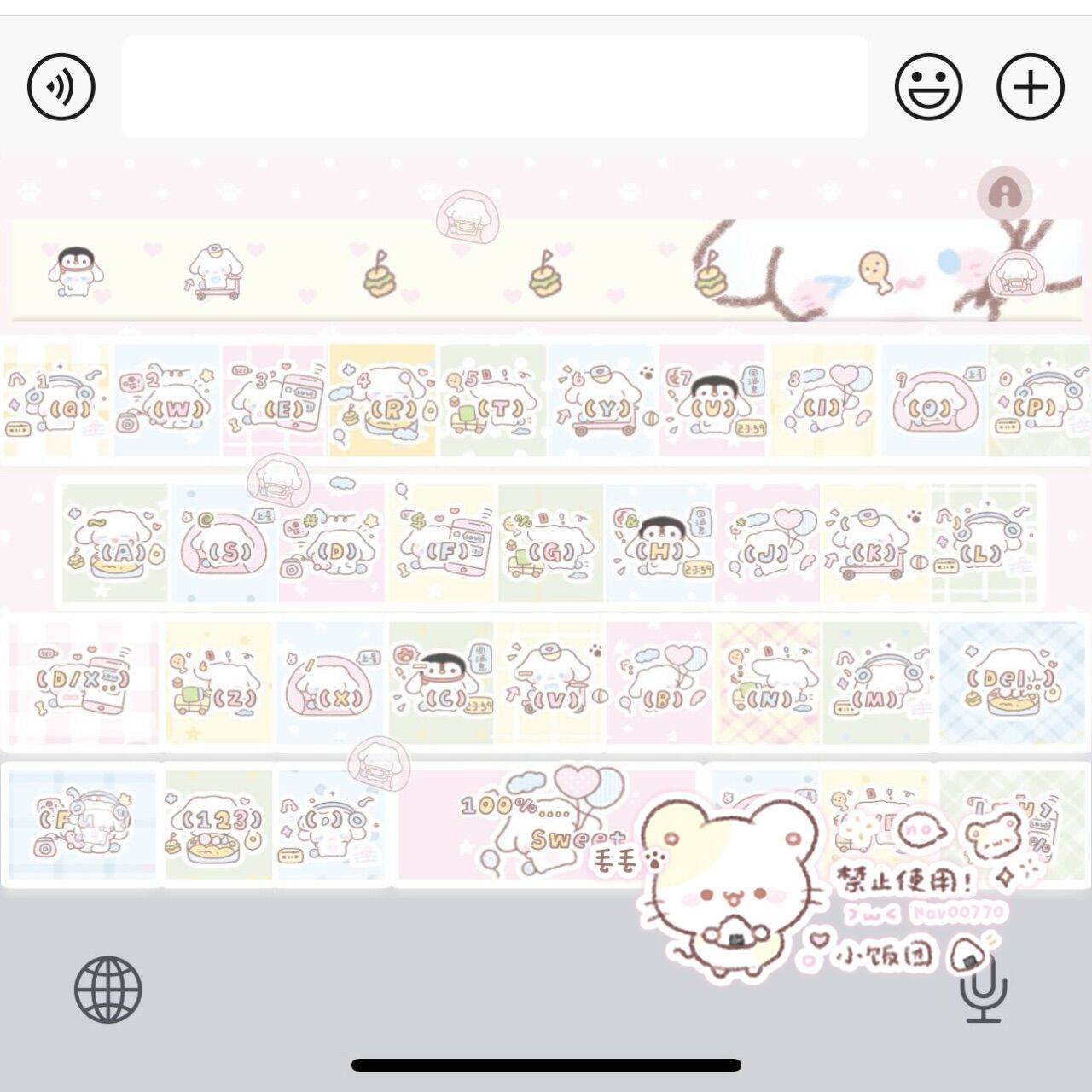Select the G key
The width and height of the screenshot is (1092, 1092).
pyautogui.click(x=550, y=544)
